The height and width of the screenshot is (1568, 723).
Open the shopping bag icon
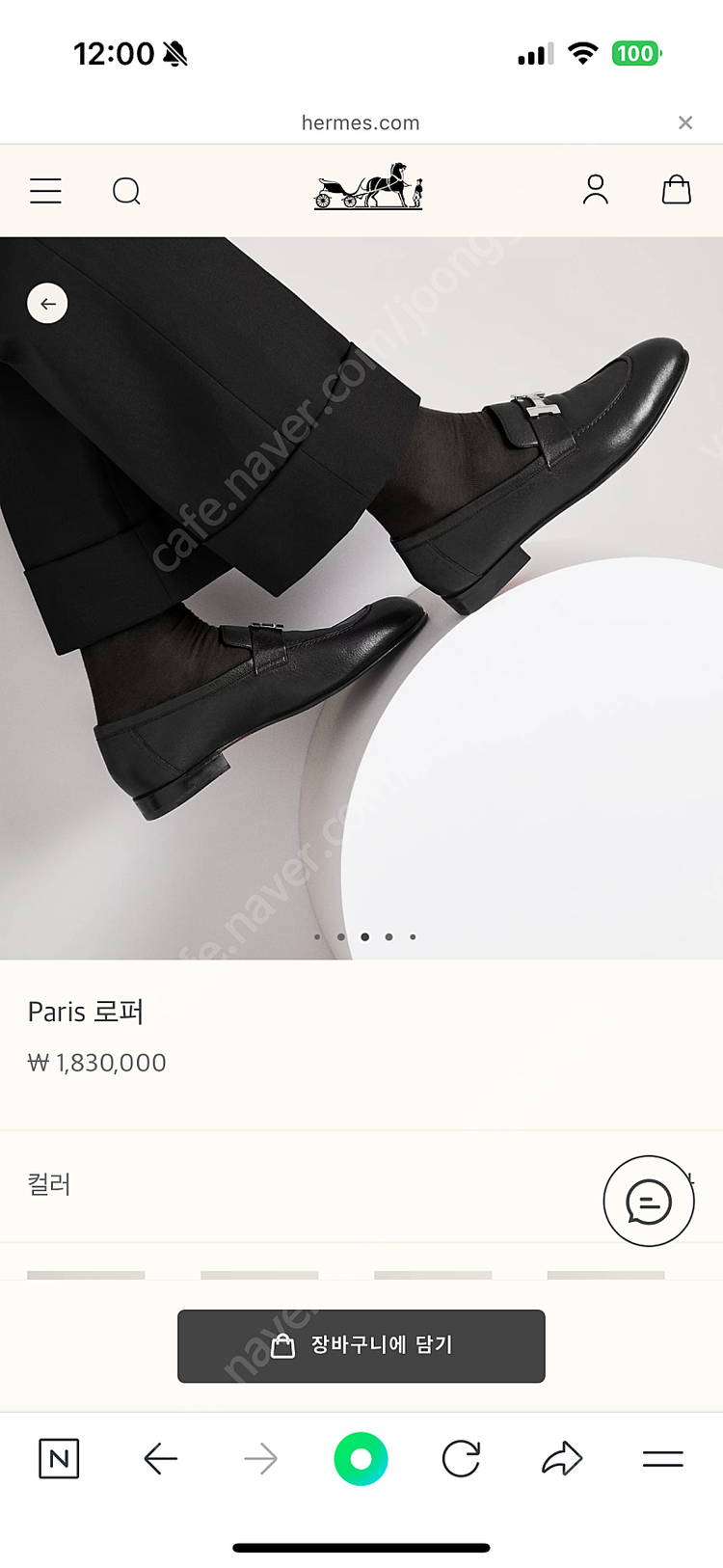pyautogui.click(x=677, y=190)
